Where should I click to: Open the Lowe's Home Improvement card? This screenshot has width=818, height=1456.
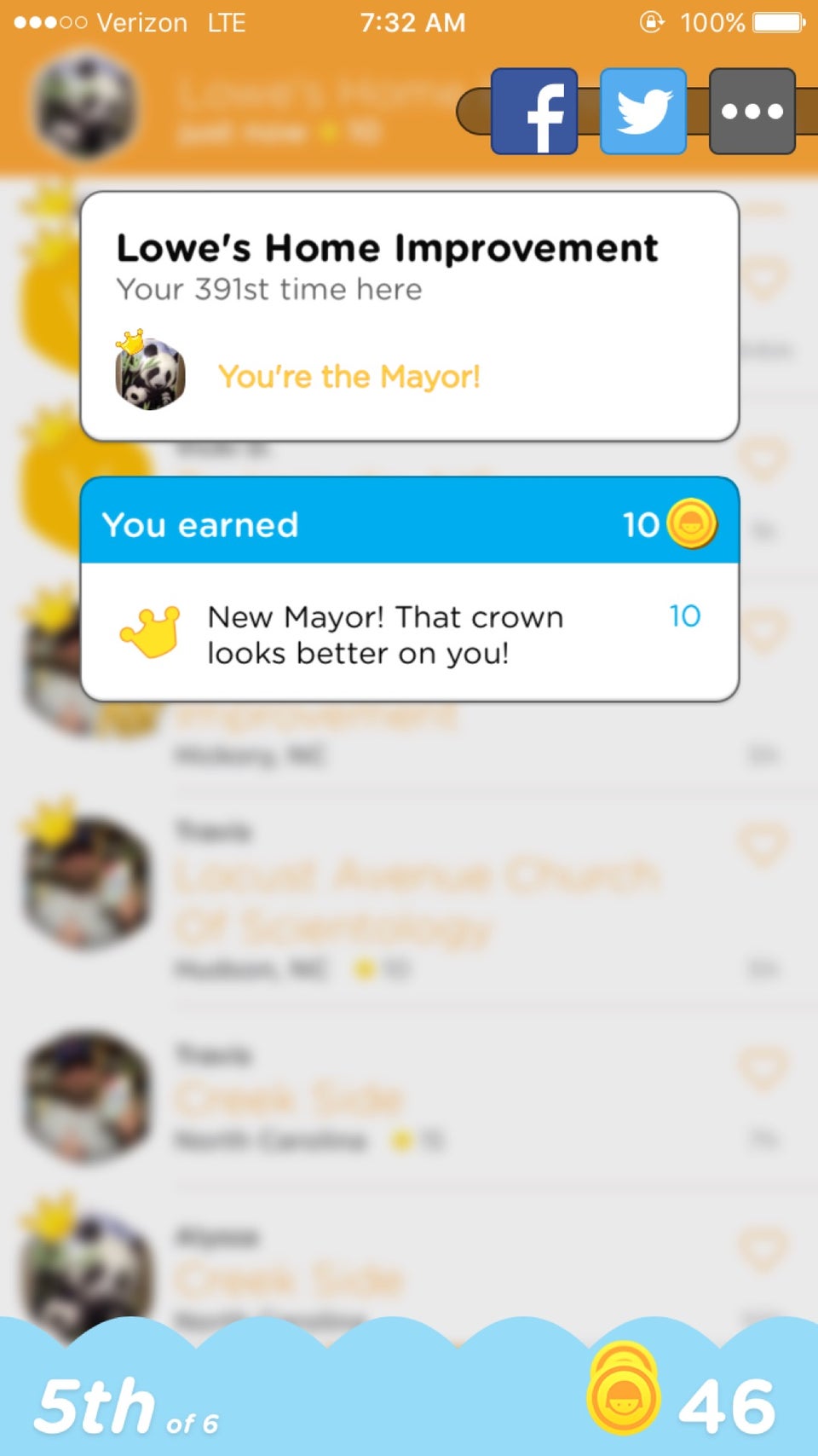409,315
